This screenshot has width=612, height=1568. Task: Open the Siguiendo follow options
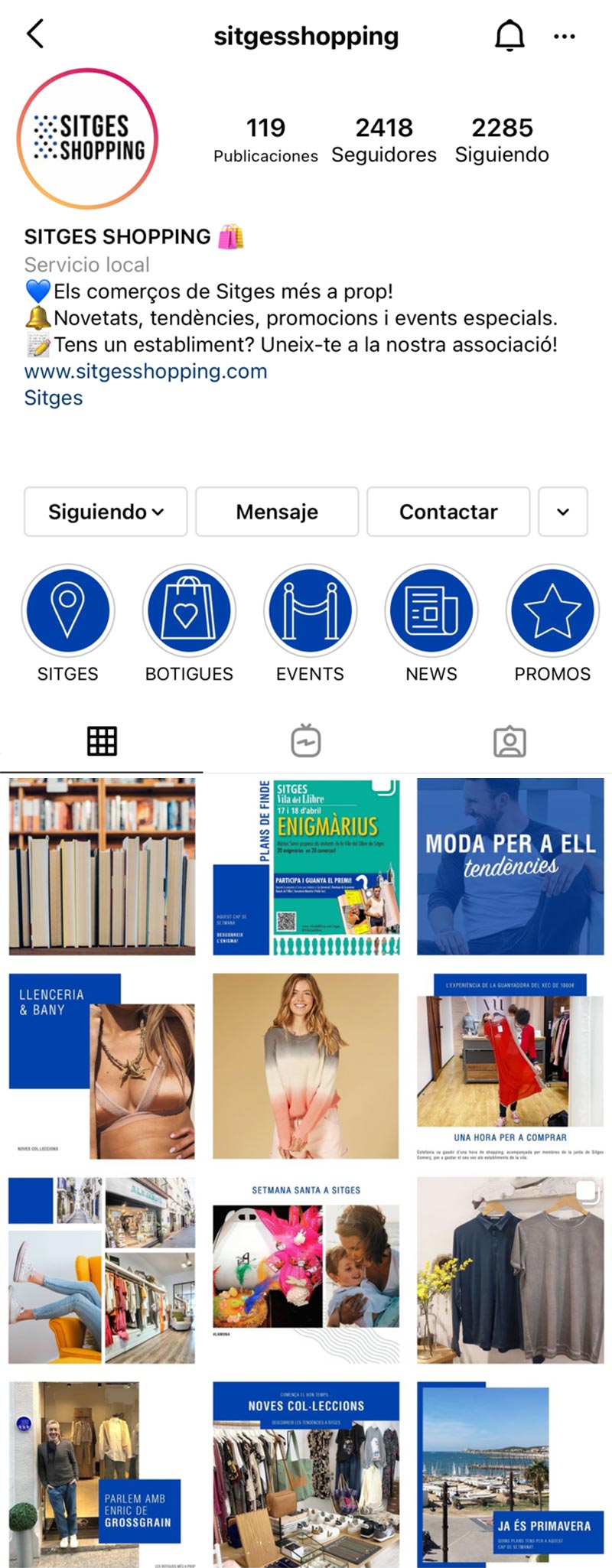[106, 512]
